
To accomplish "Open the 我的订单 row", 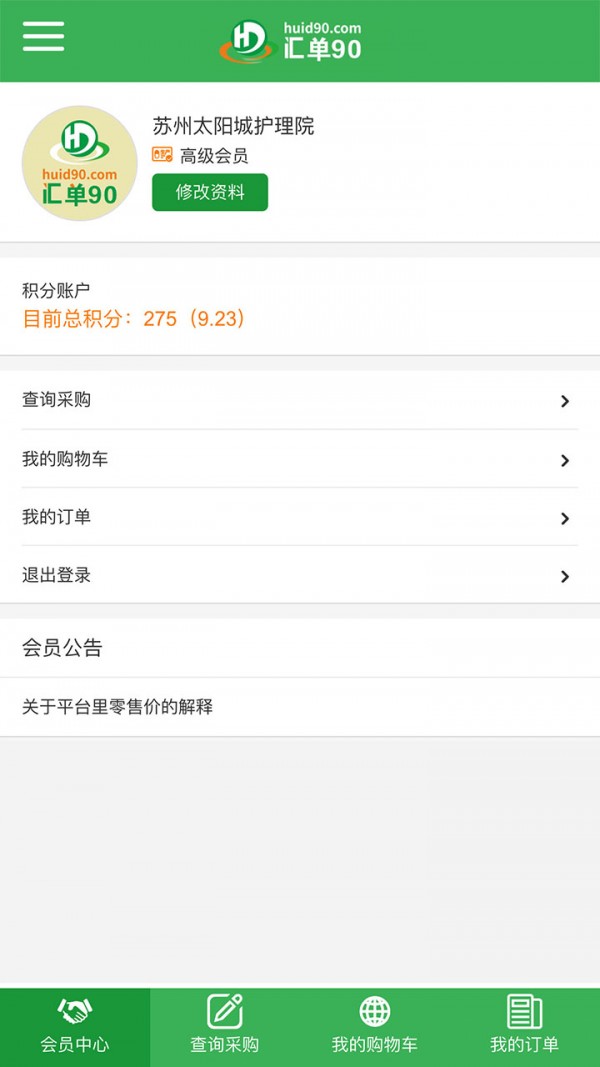I will (x=300, y=517).
